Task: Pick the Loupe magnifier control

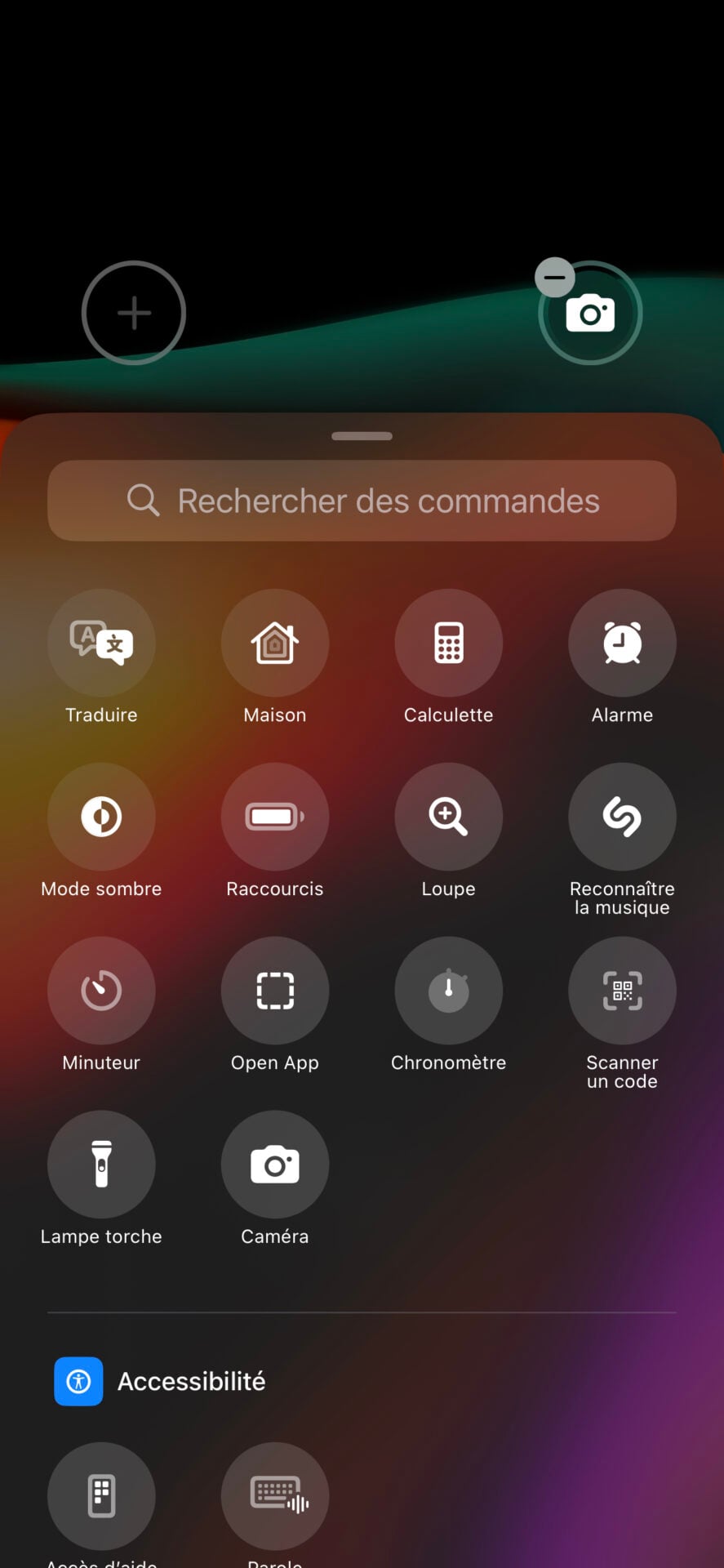Action: point(448,817)
